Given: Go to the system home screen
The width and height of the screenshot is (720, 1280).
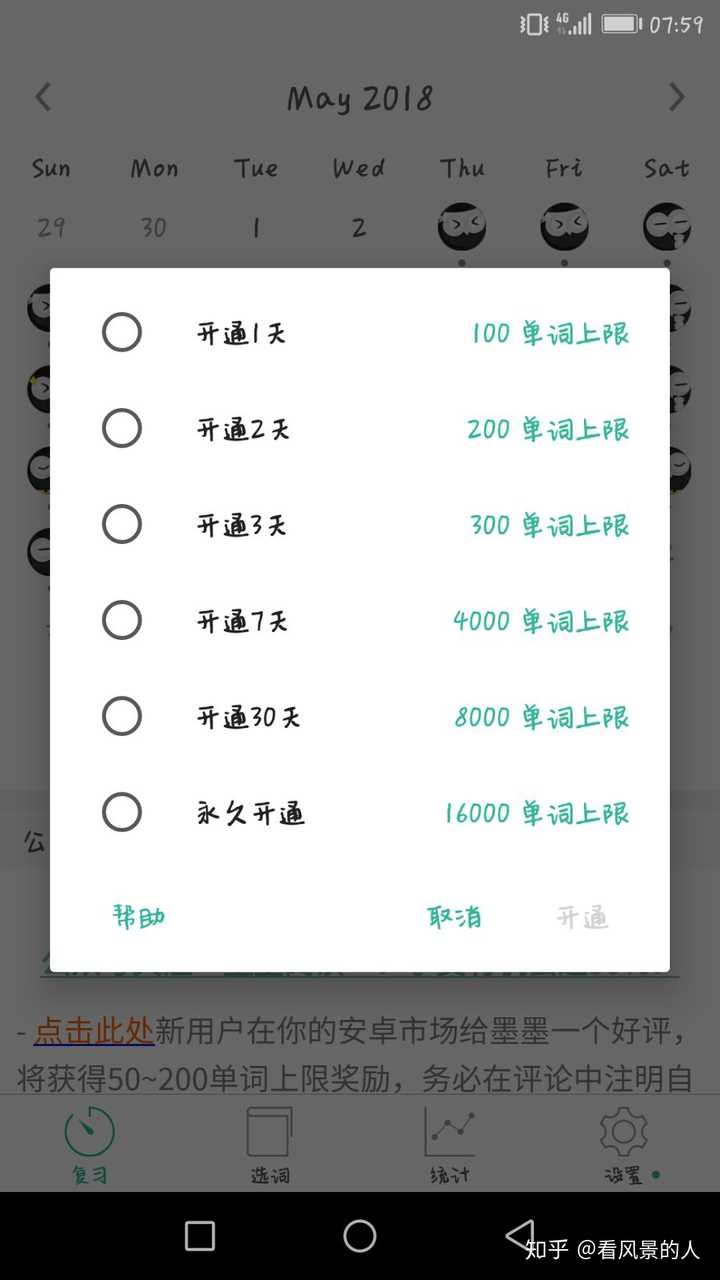Looking at the screenshot, I should pos(360,1236).
